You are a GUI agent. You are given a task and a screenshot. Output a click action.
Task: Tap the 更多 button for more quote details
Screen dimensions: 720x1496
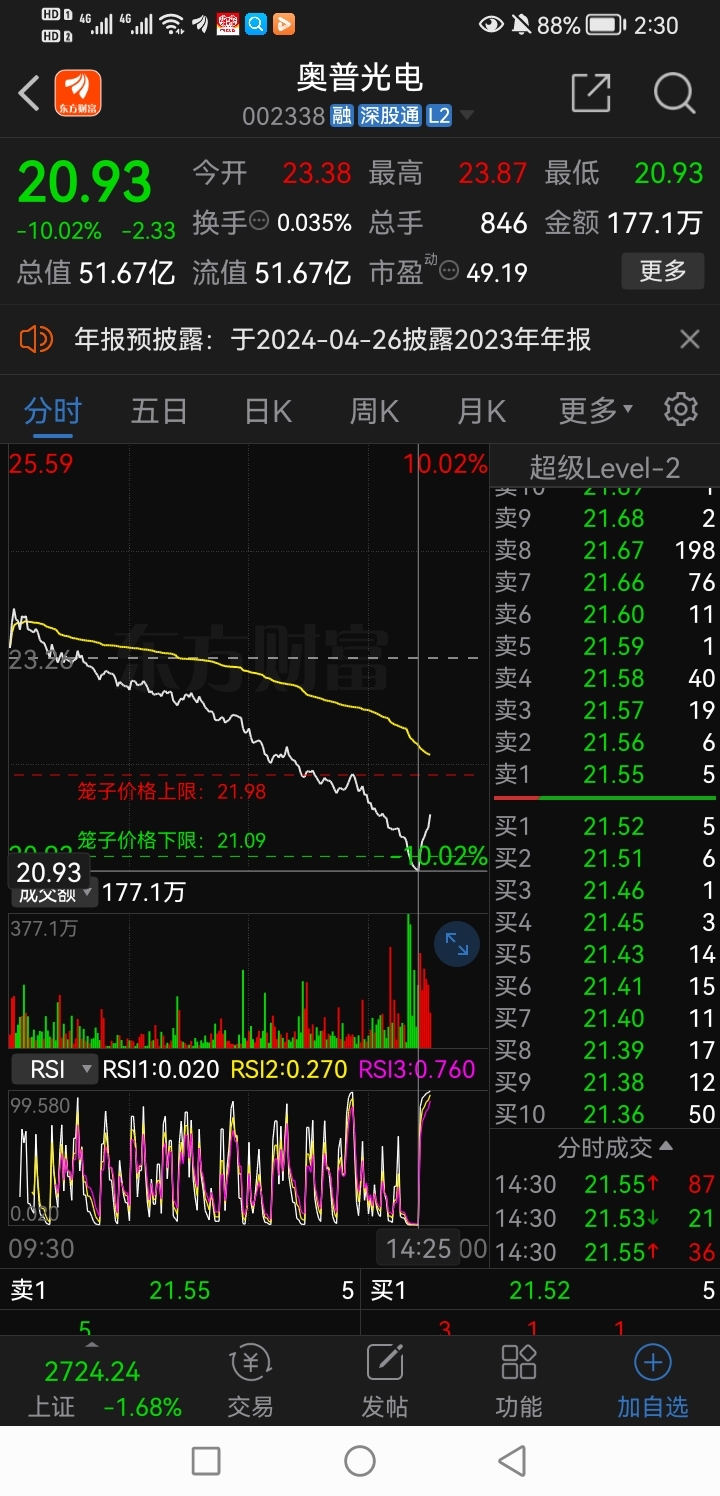point(662,271)
